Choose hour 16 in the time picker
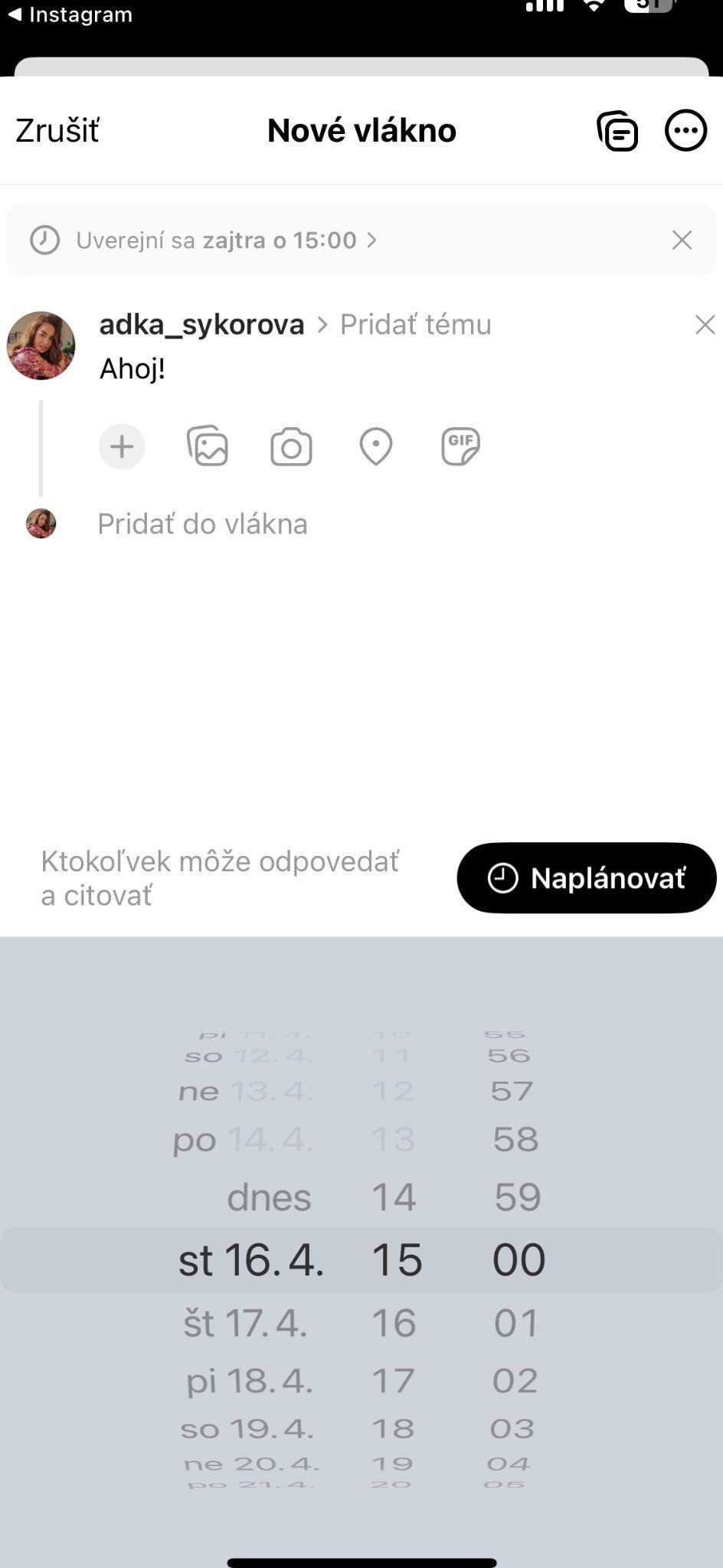The height and width of the screenshot is (1568, 723). point(394,1323)
